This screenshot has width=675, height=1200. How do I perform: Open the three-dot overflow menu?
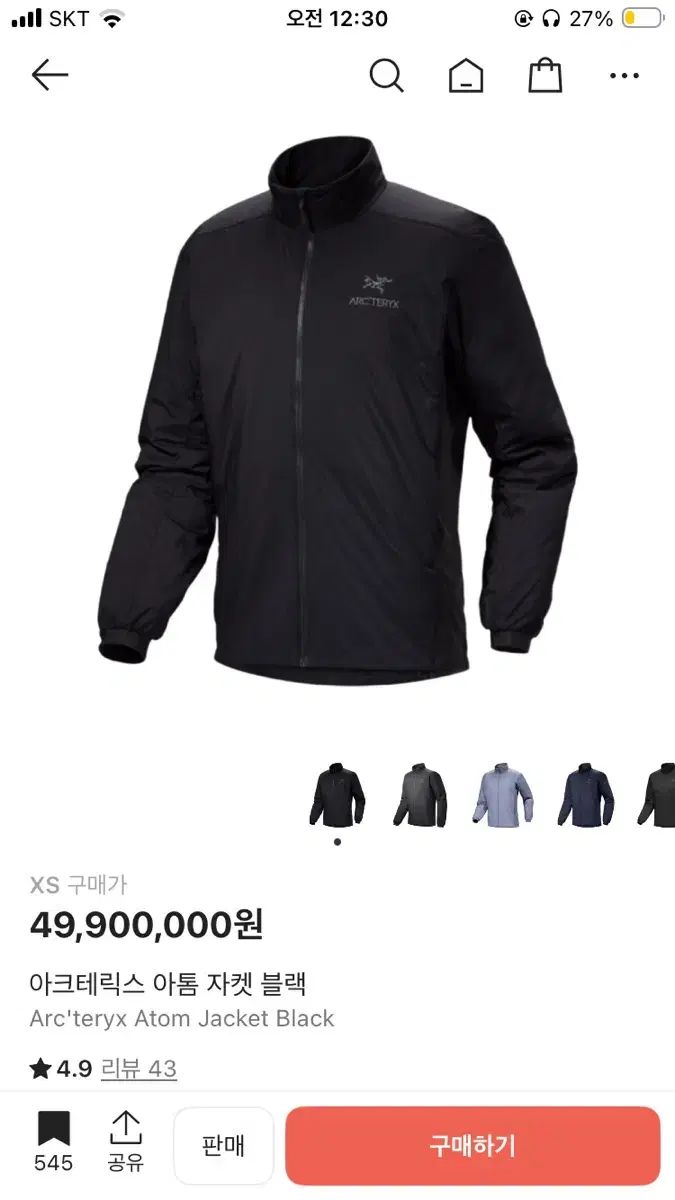624,75
